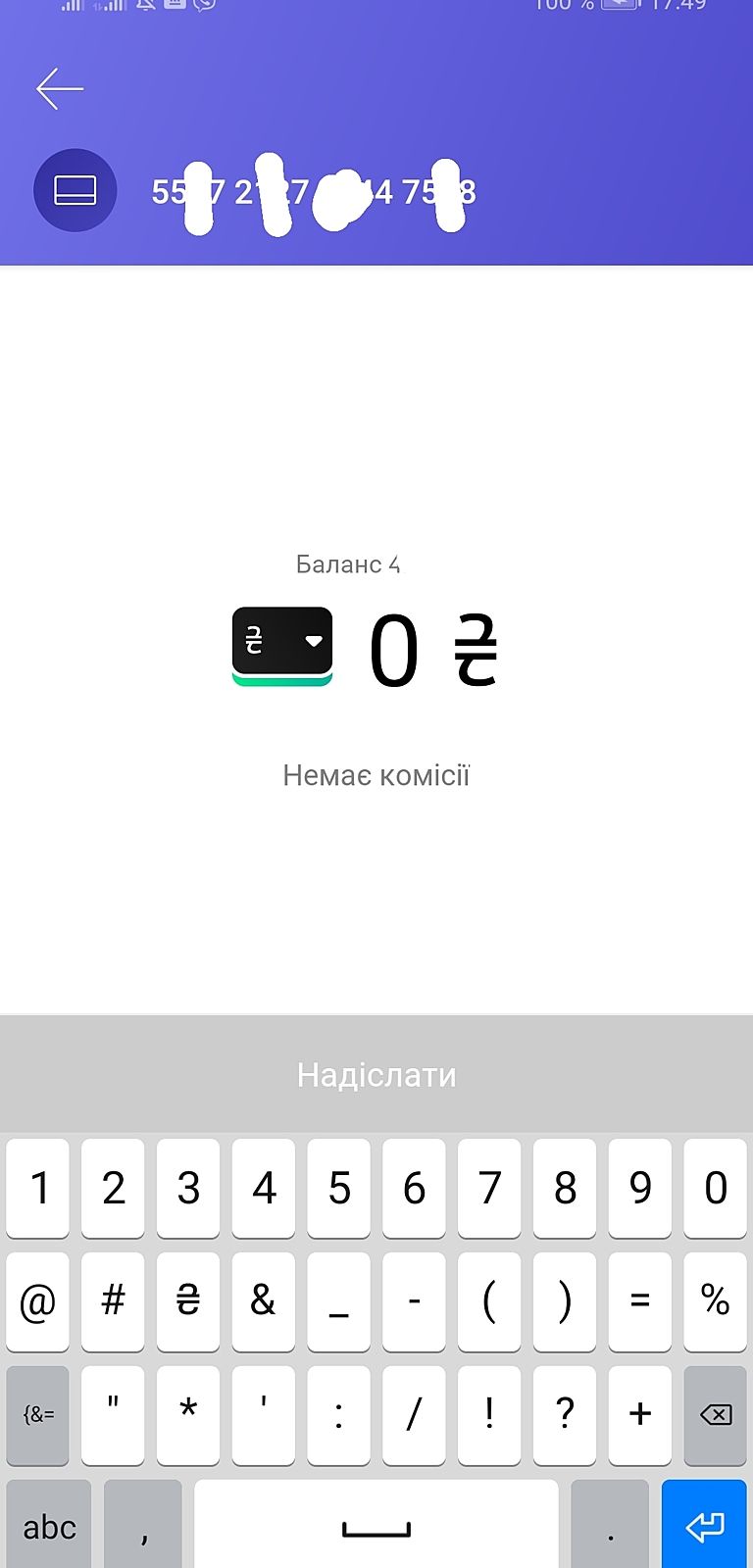Tap the Надіслати button
753x1568 pixels.
pyautogui.click(x=376, y=1075)
